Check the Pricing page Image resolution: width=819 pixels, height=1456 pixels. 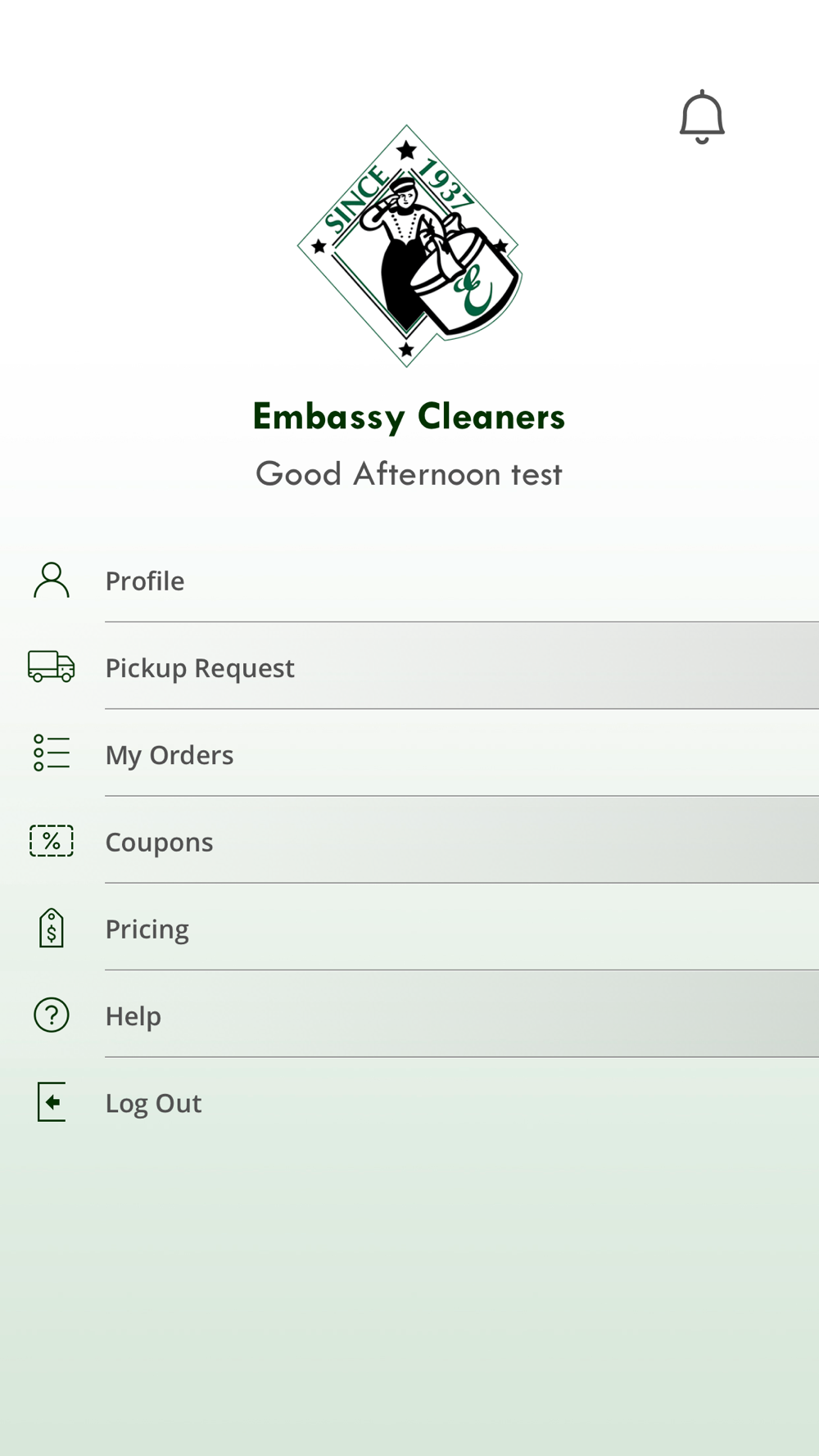409,928
